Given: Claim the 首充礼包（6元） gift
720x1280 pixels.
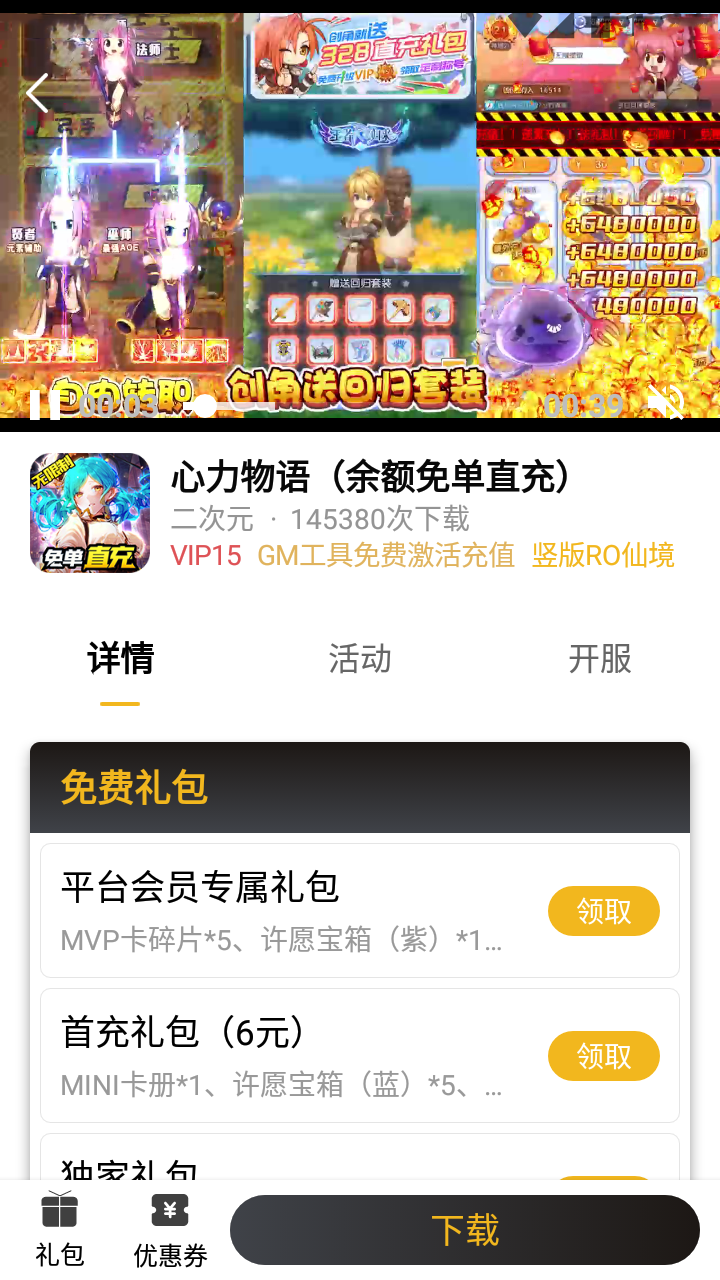Looking at the screenshot, I should click(603, 1056).
